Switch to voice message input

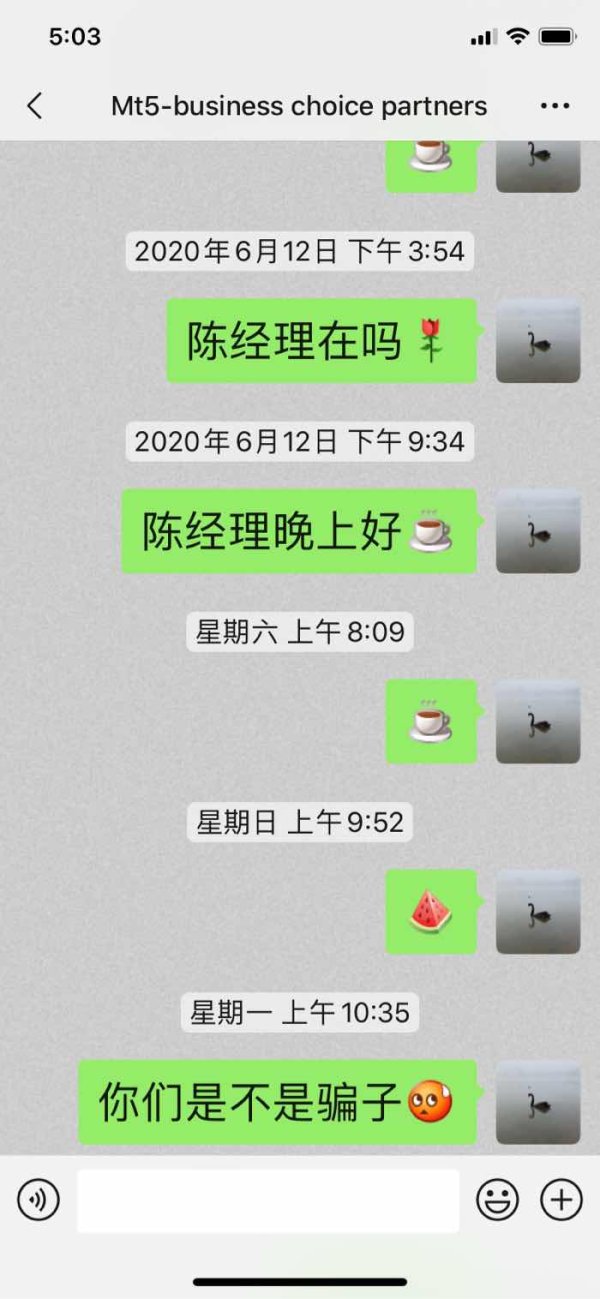click(x=38, y=1200)
